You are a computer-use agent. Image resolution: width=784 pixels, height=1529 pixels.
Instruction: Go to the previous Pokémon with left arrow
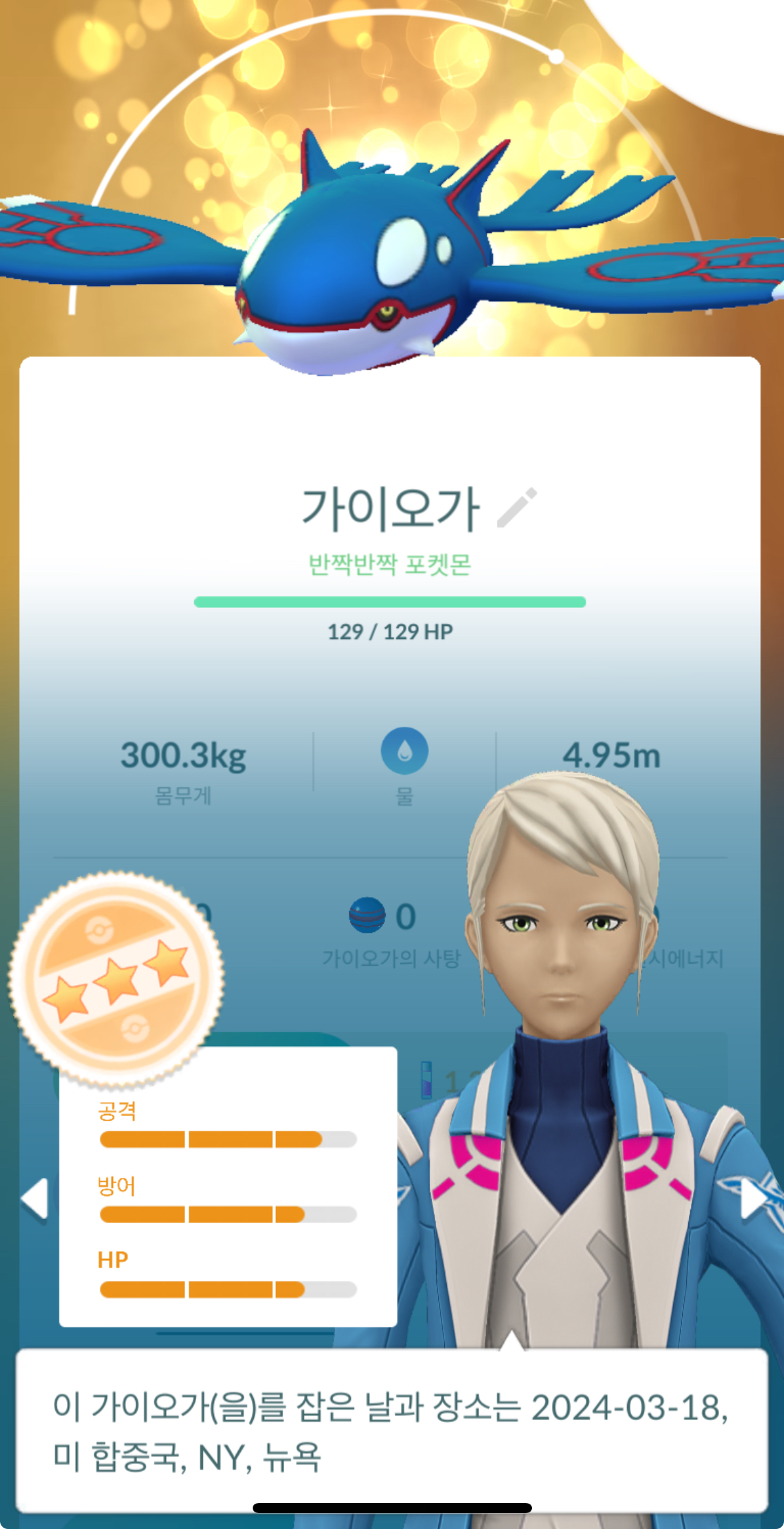[35, 1198]
